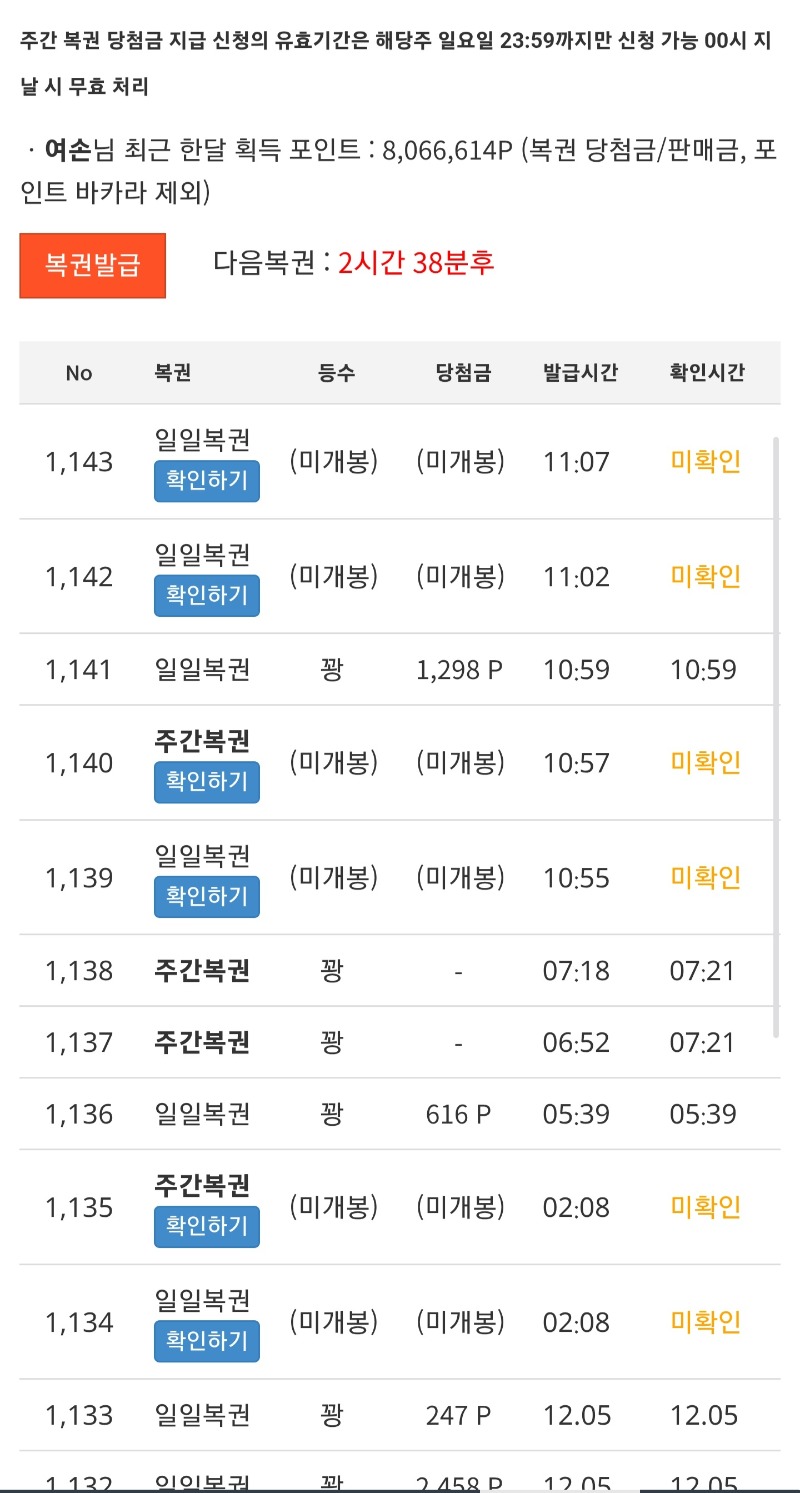This screenshot has width=800, height=1493.
Task: Tap 확인하기 for ticket No 1,143
Action: click(206, 481)
